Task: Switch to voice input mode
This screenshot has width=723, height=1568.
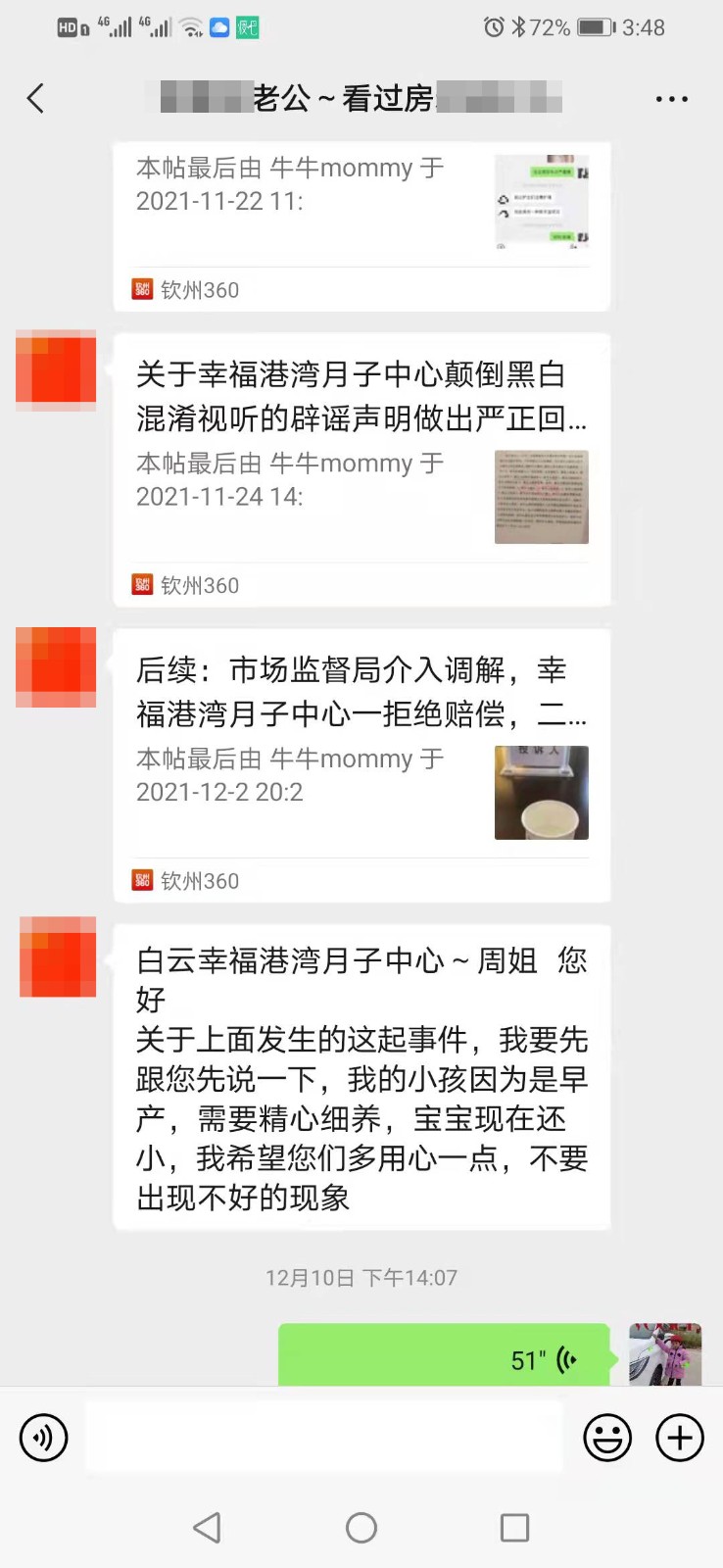Action: tap(44, 1438)
